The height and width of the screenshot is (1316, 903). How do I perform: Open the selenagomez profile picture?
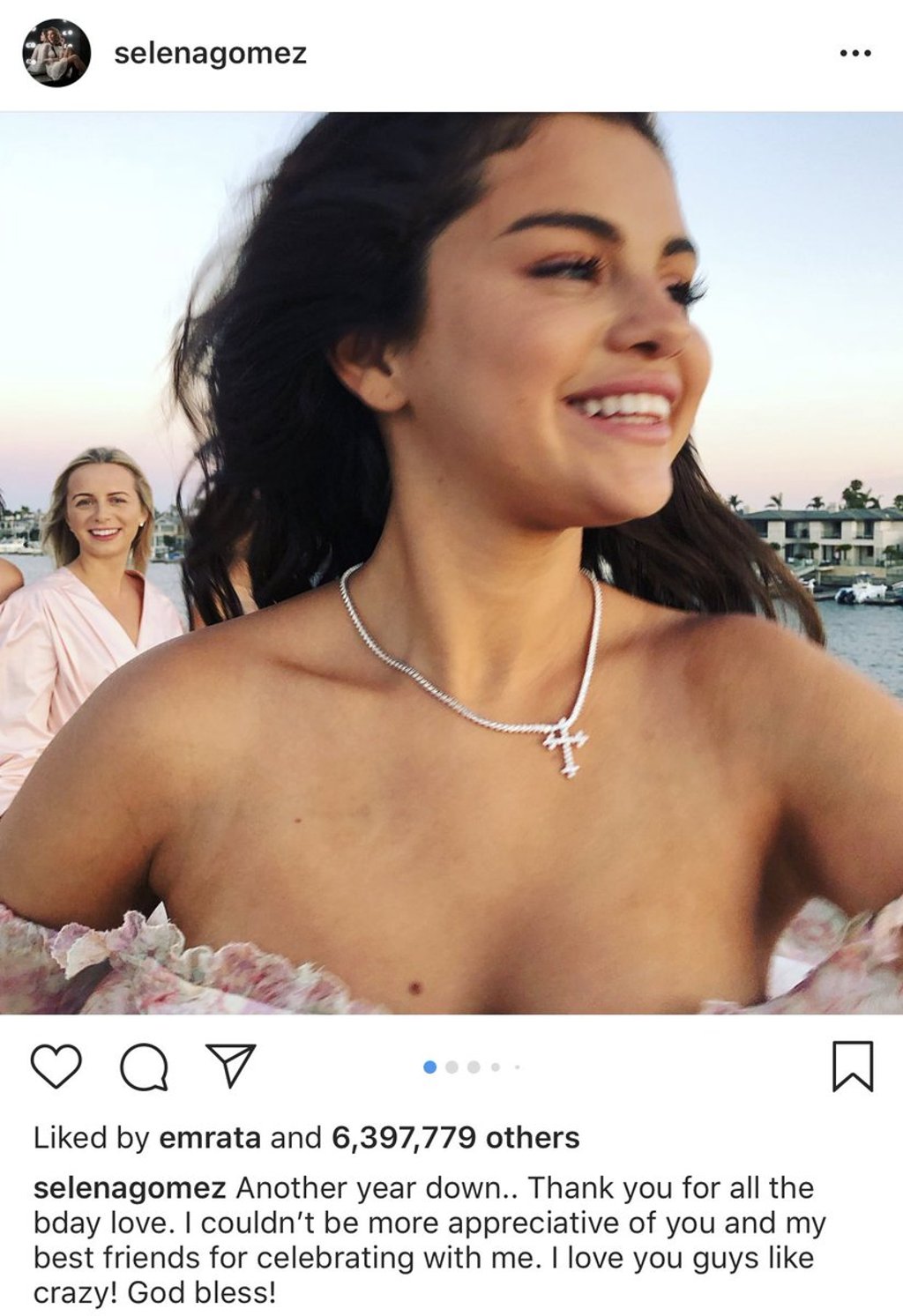(x=56, y=53)
